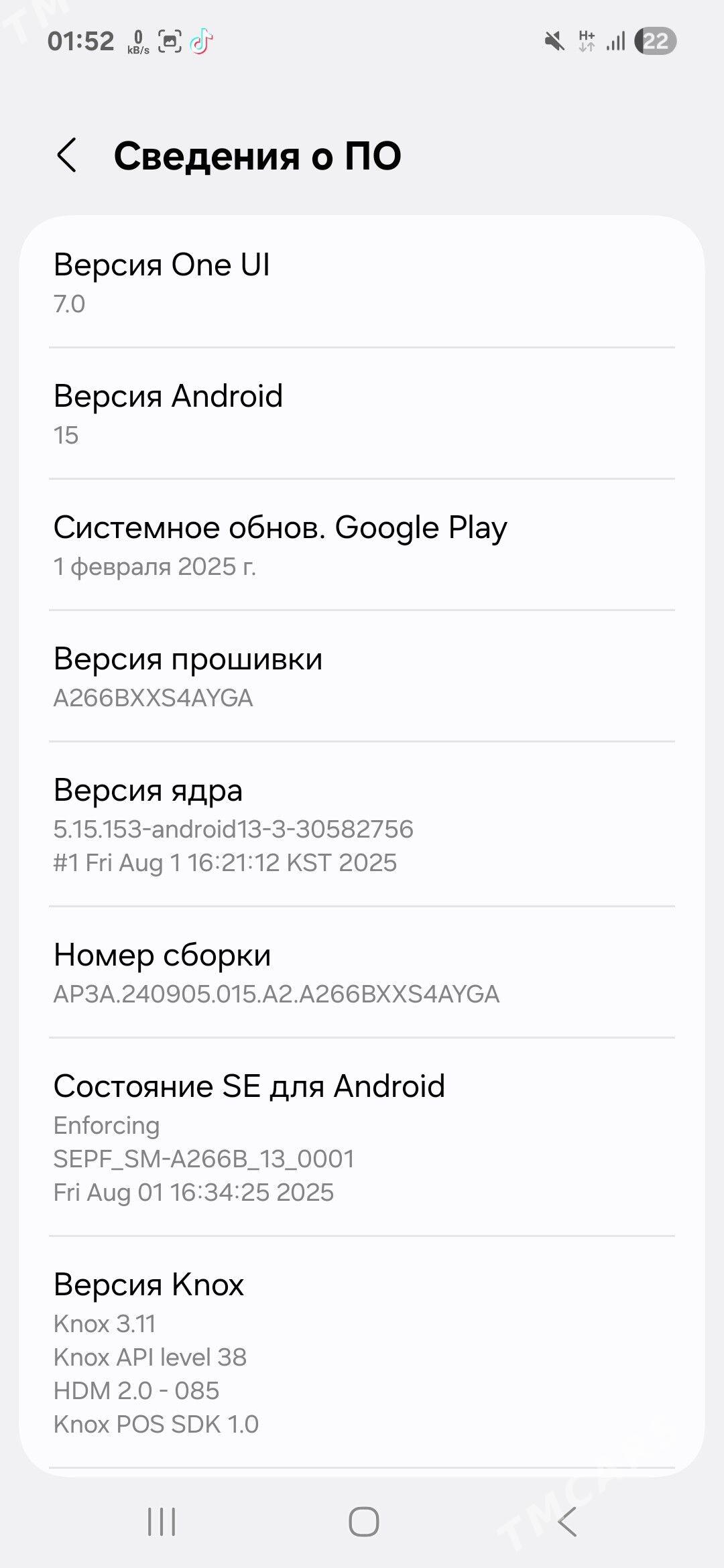
Task: Tap the H+ mobile network indicator
Action: pyautogui.click(x=587, y=42)
